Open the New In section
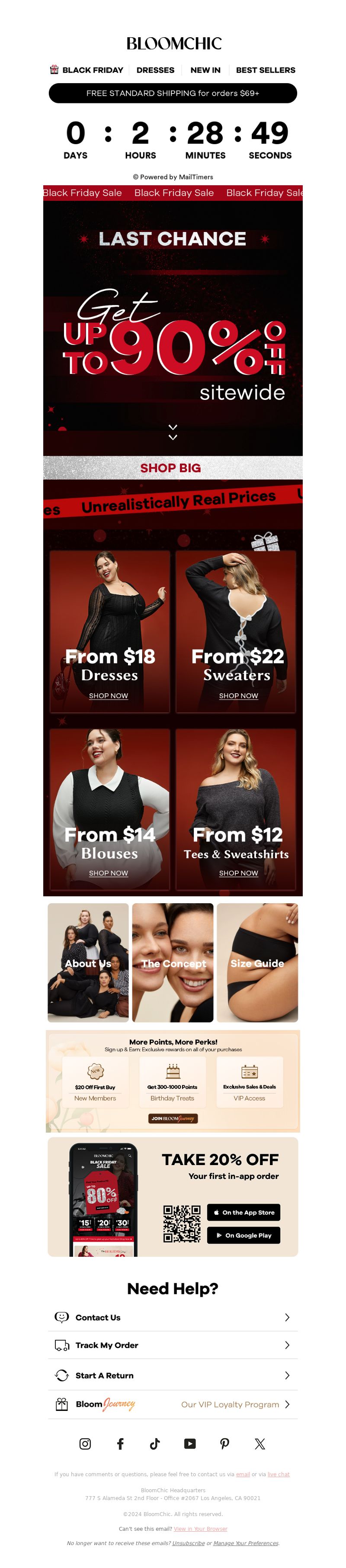346x1568 pixels. (205, 70)
